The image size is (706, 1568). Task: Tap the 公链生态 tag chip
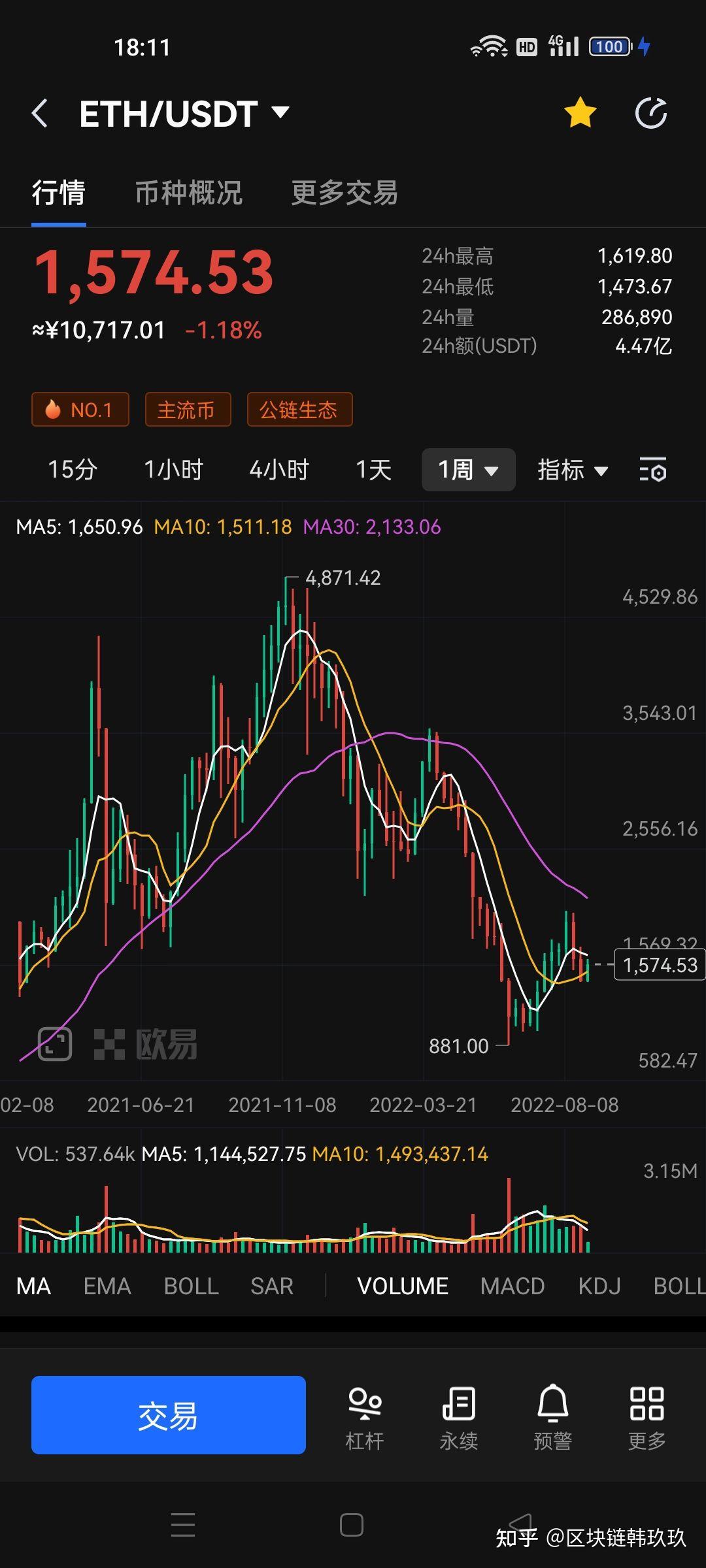299,410
